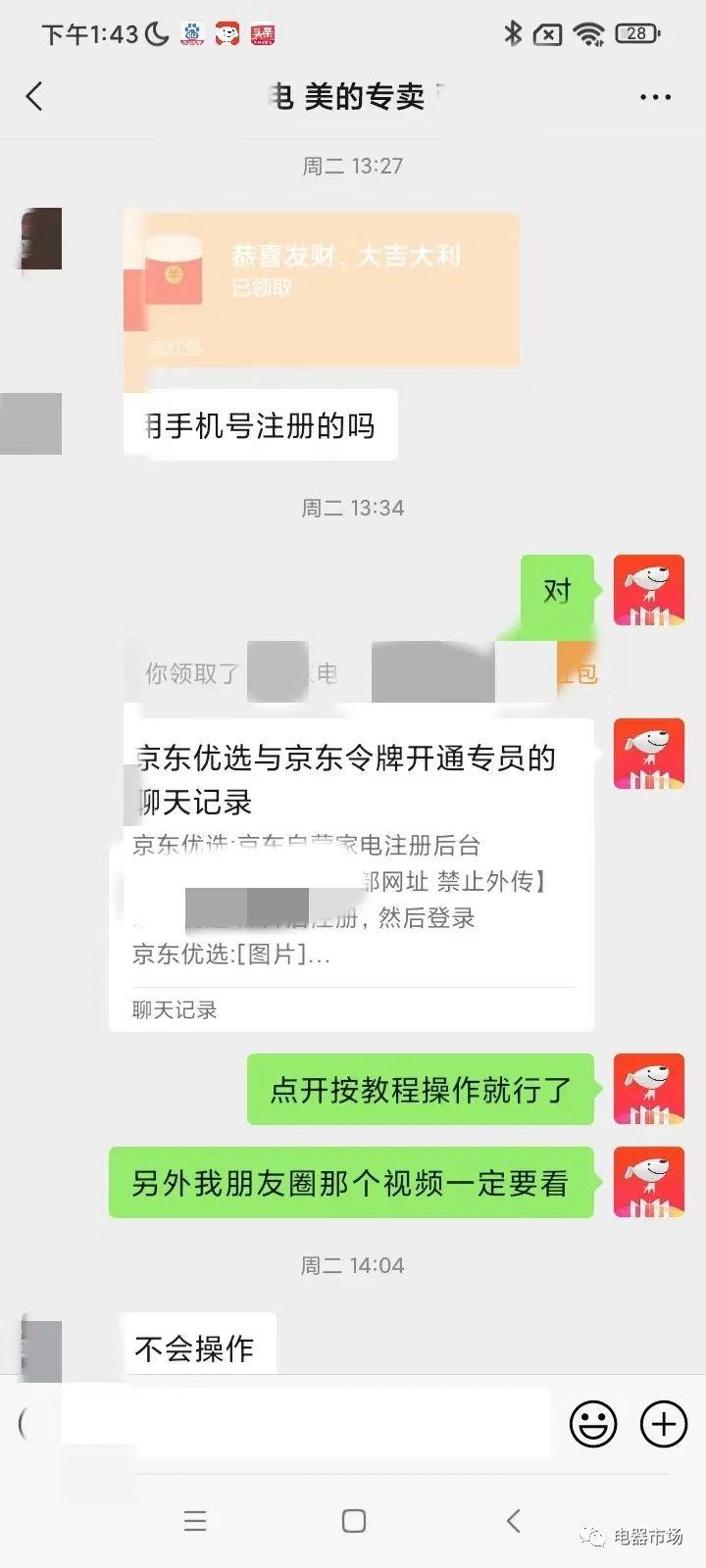
Task: Open the plus attachments menu
Action: 664,1424
